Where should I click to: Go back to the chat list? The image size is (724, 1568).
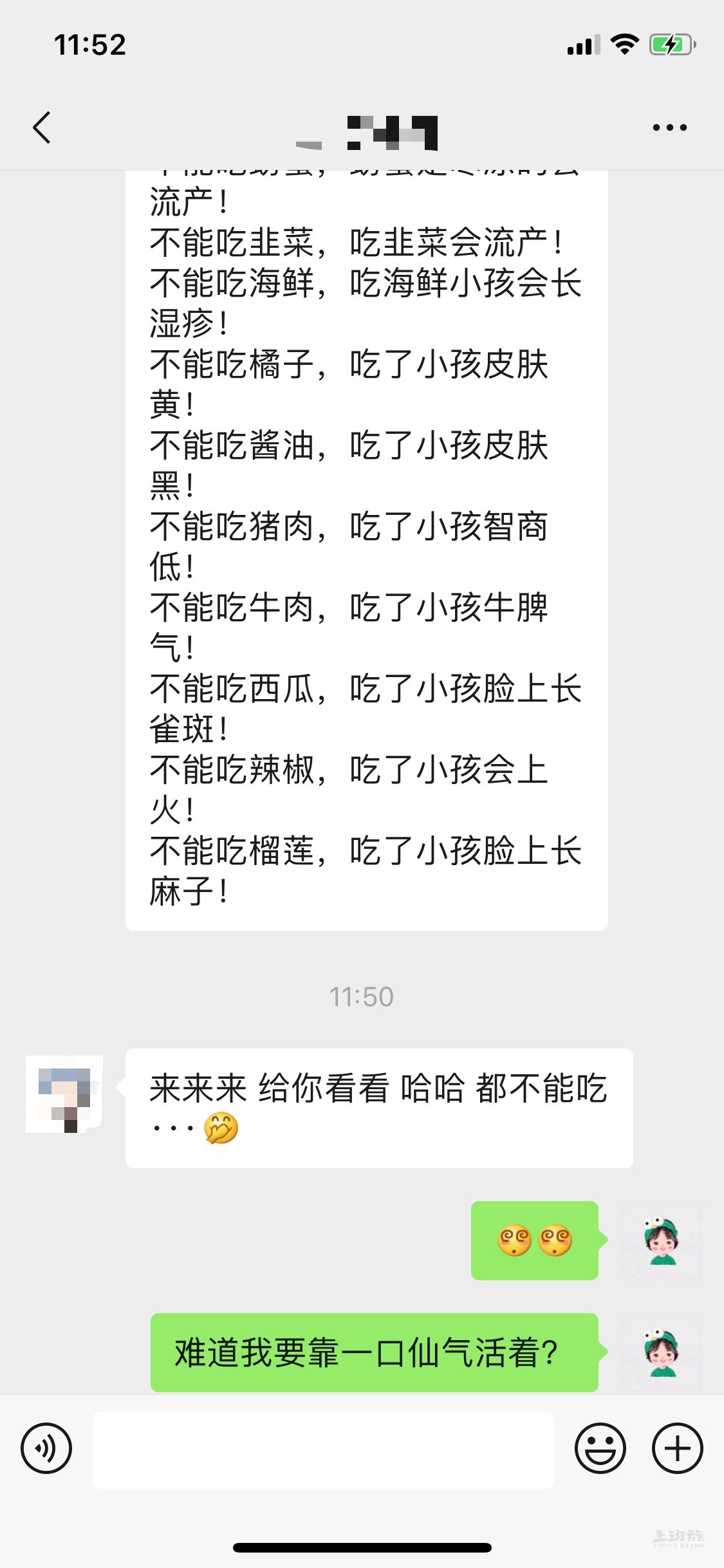[x=42, y=127]
